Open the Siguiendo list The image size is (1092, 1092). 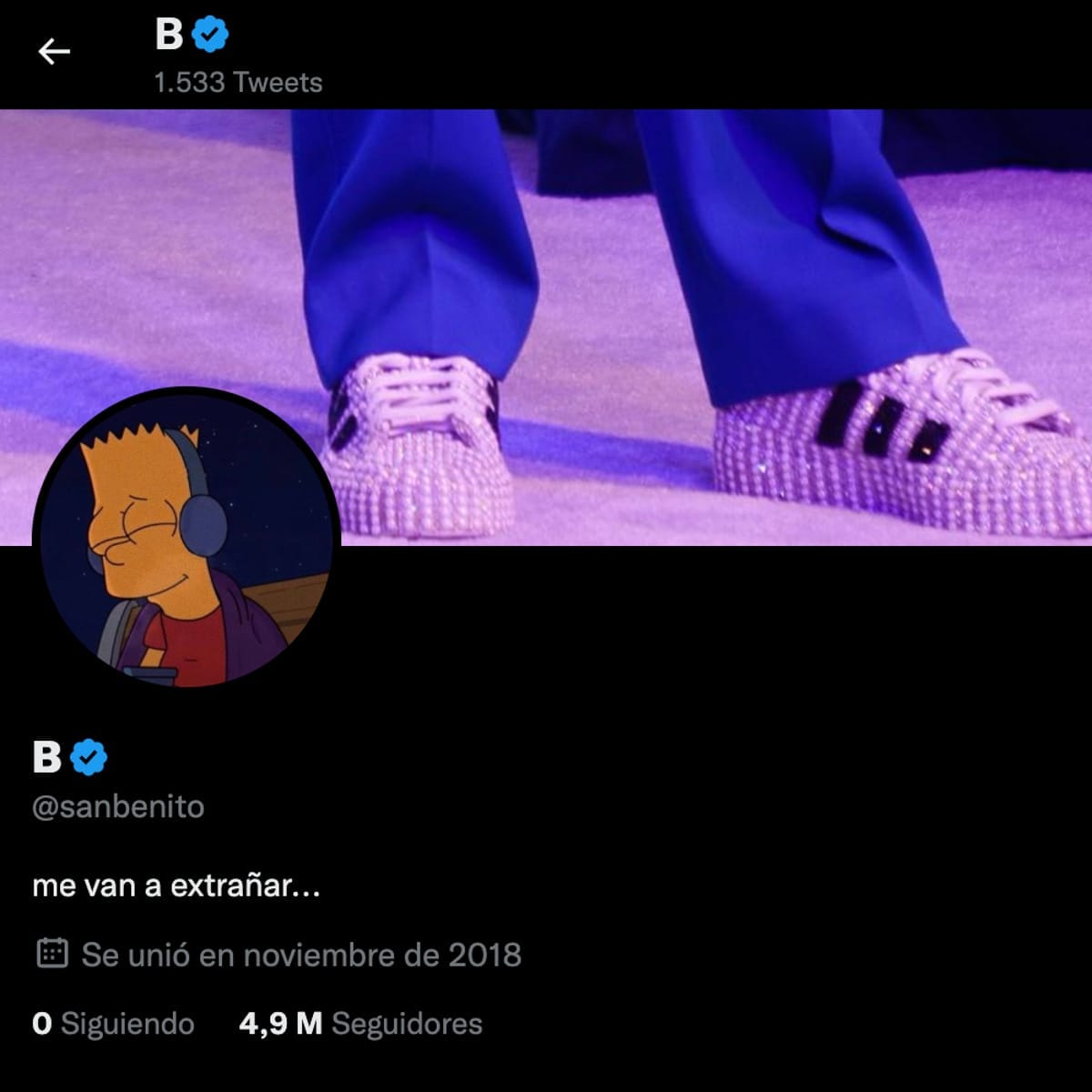114,1024
